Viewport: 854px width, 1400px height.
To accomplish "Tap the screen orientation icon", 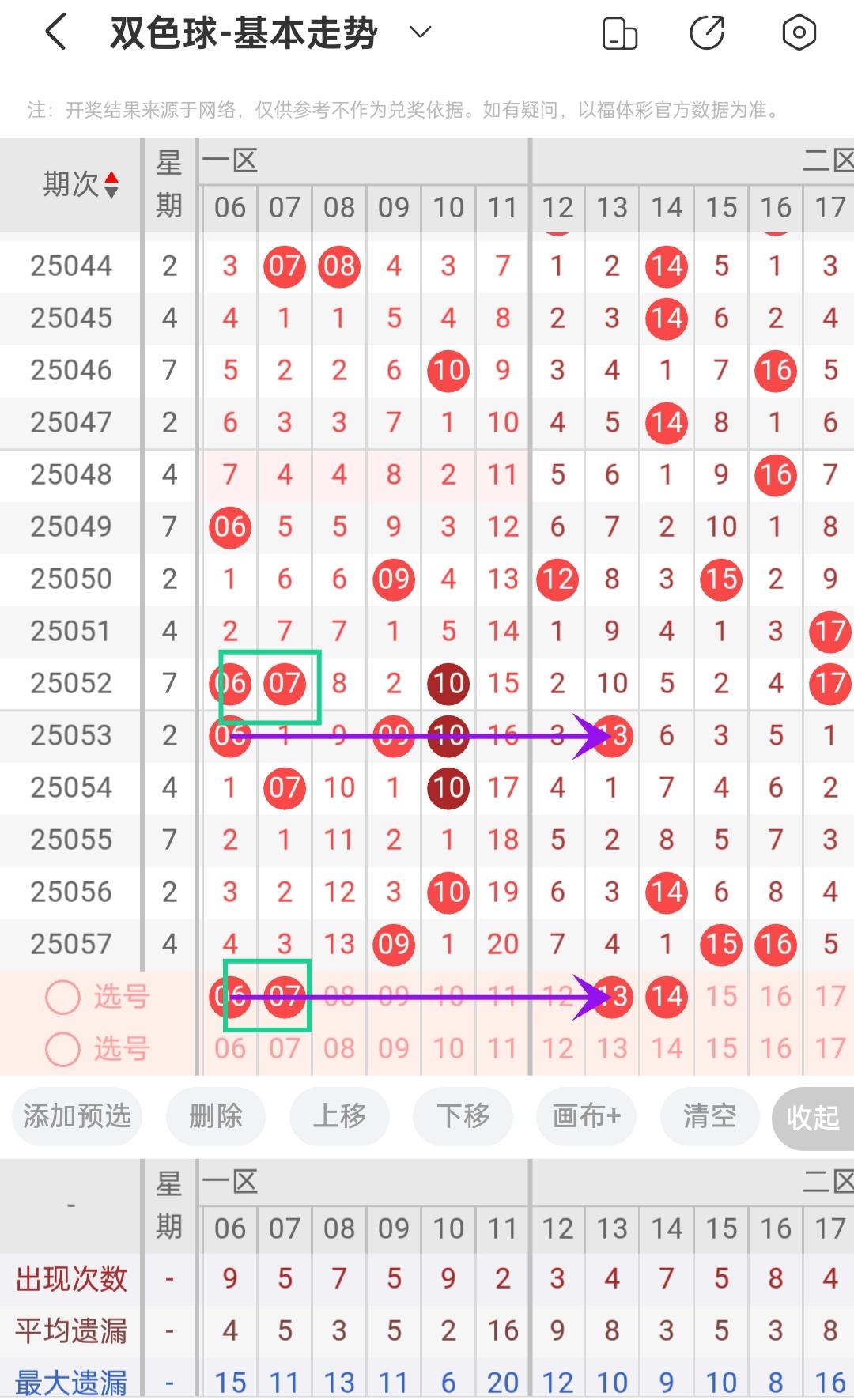I will pos(620,33).
